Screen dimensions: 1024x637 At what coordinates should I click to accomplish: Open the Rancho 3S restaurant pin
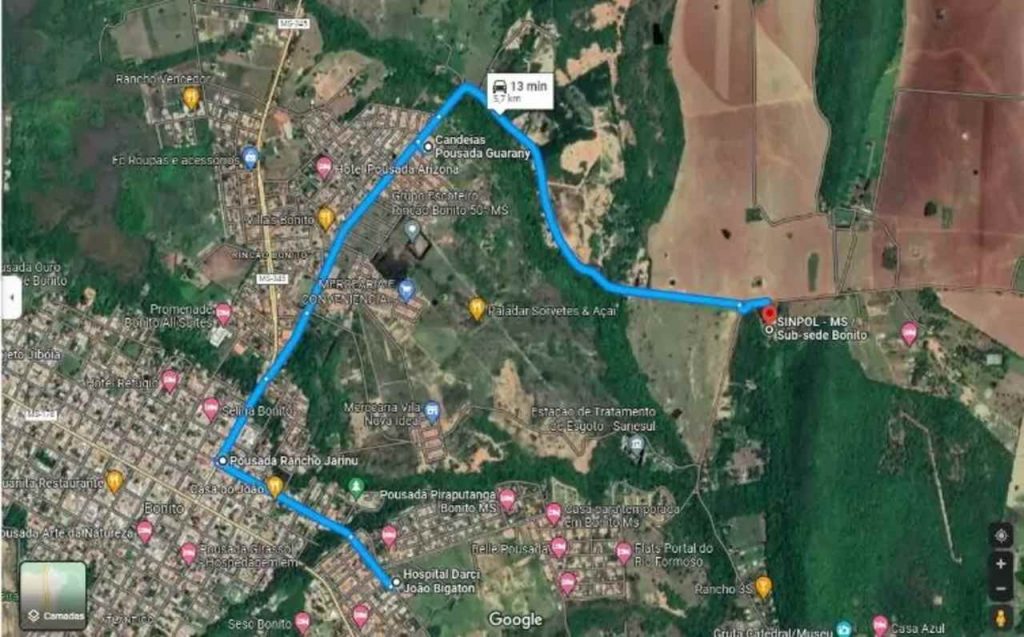763,587
